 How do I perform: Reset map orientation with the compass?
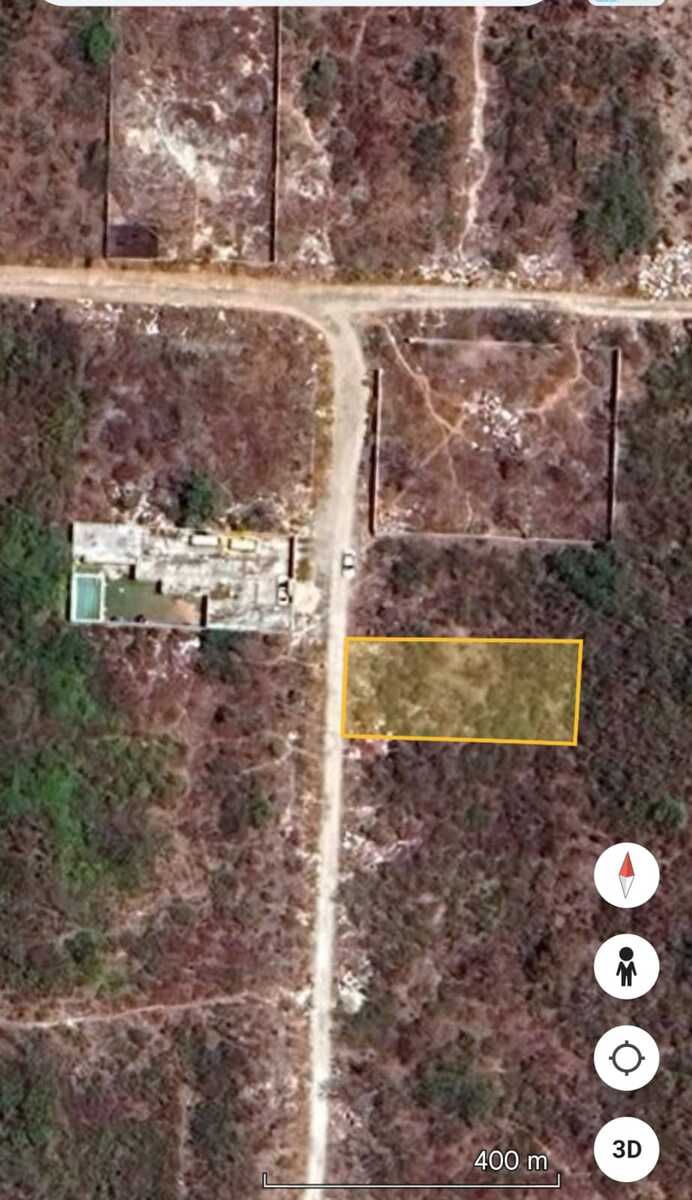click(x=626, y=875)
